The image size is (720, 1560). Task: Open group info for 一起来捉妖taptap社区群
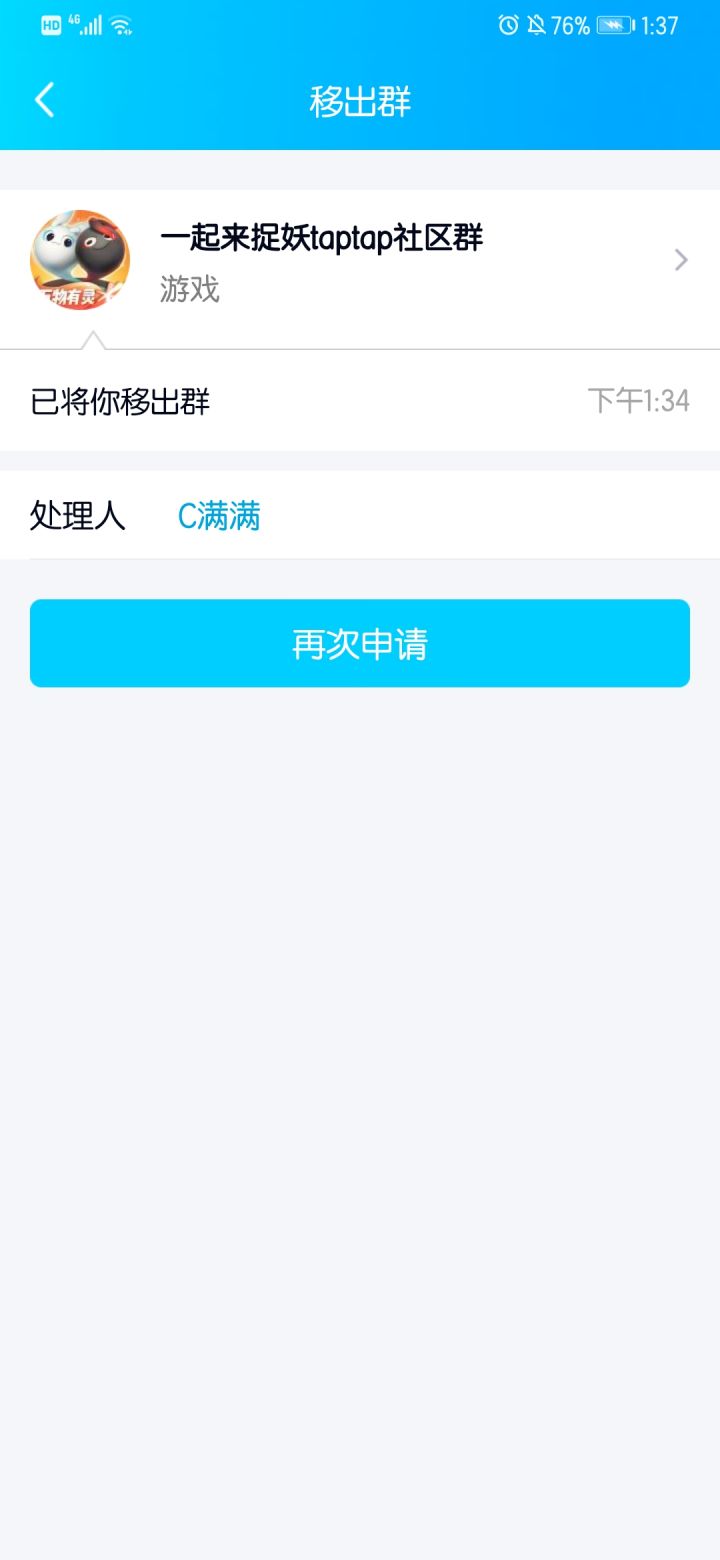coord(320,238)
